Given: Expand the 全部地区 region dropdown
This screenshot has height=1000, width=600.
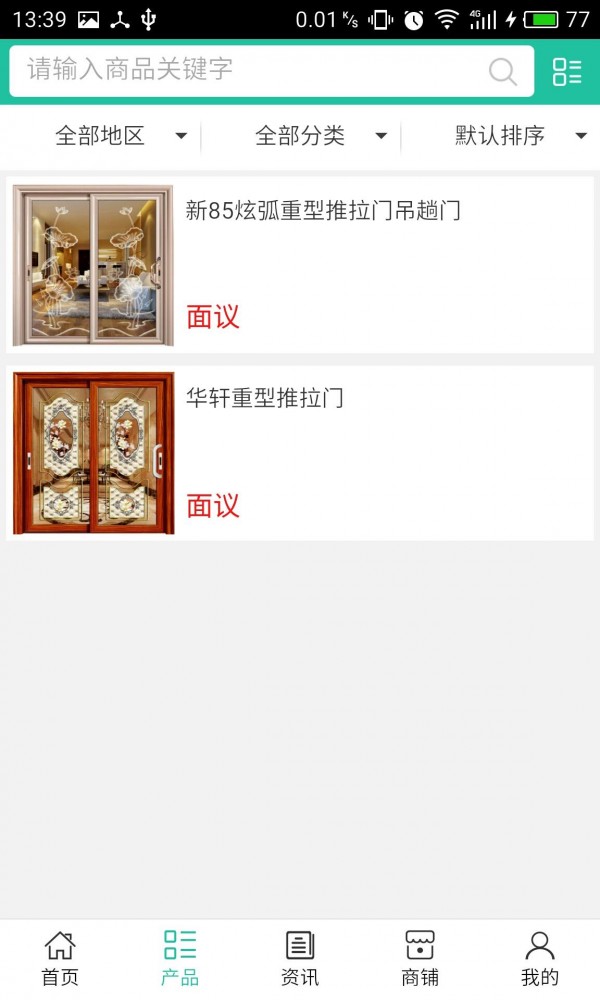Looking at the screenshot, I should 120,136.
